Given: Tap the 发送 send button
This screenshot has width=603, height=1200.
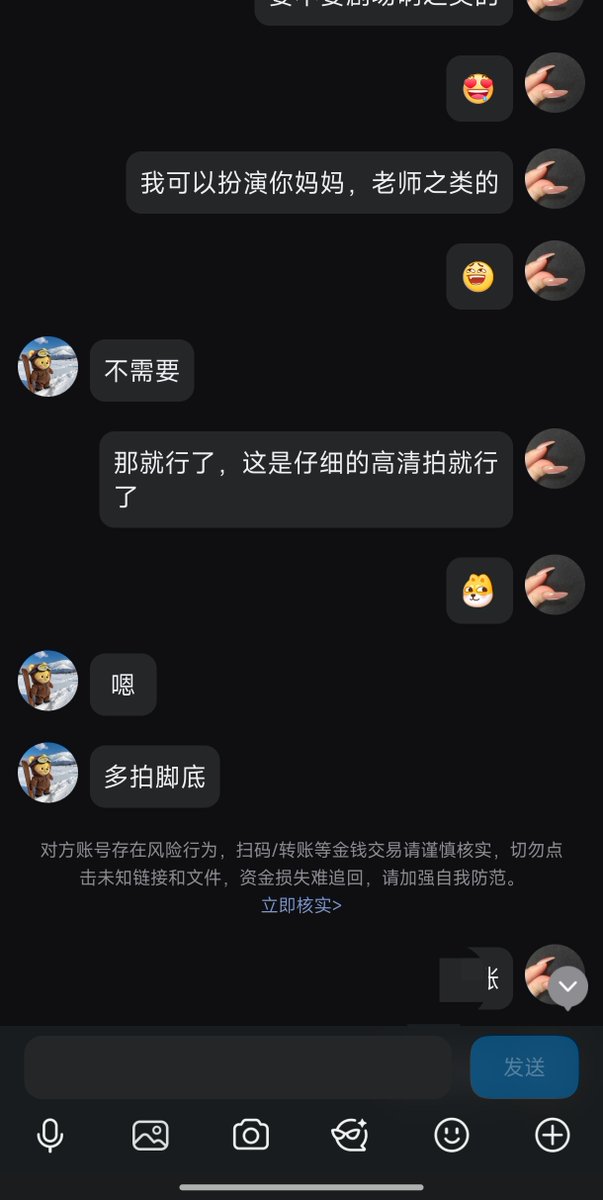Looking at the screenshot, I should tap(524, 1067).
